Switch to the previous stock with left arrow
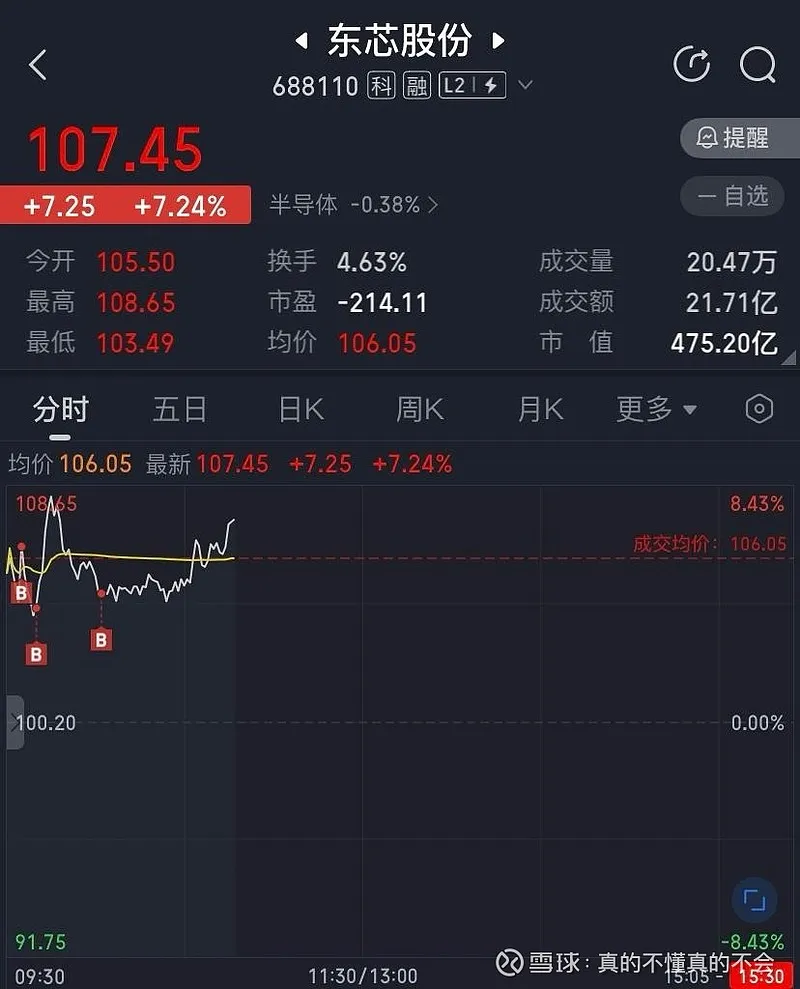 pyautogui.click(x=300, y=42)
